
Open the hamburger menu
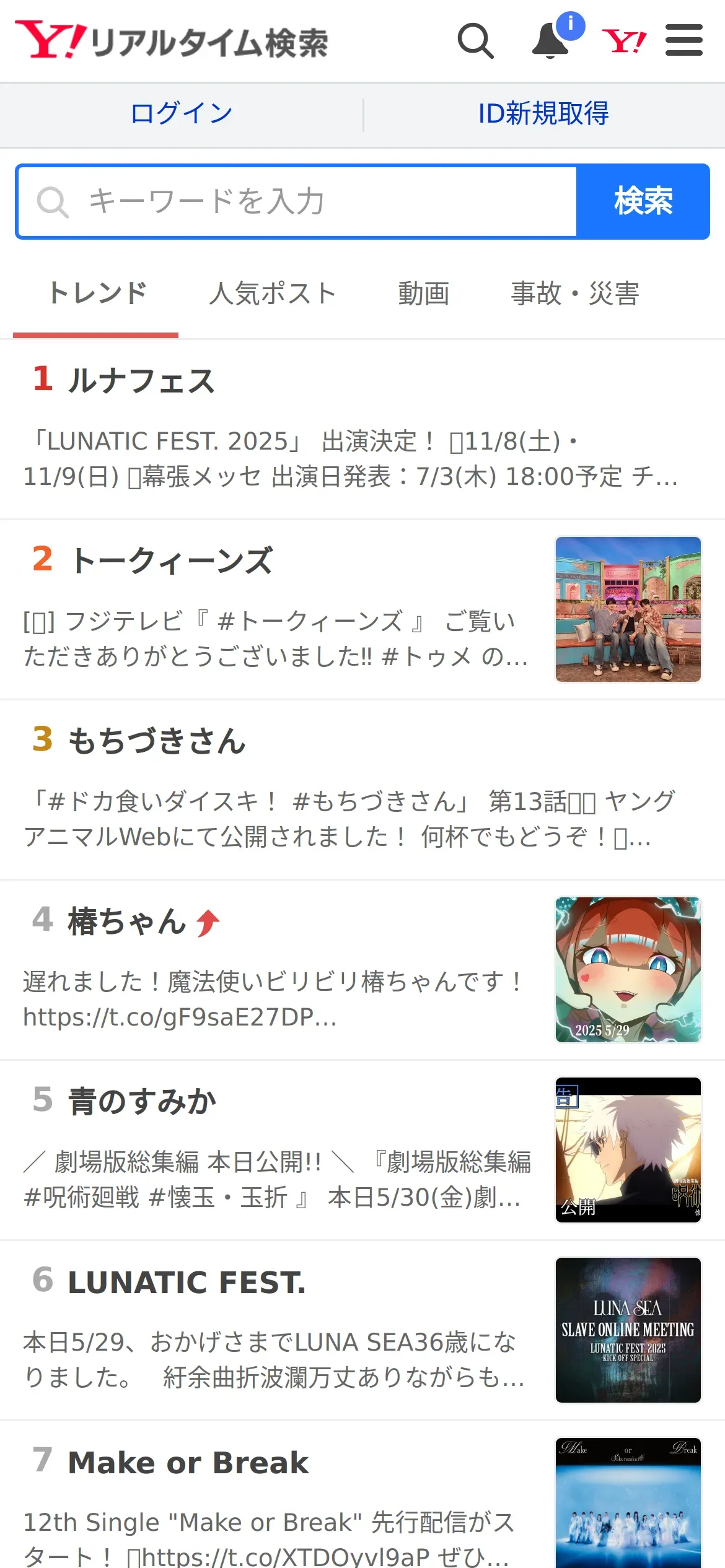point(683,41)
